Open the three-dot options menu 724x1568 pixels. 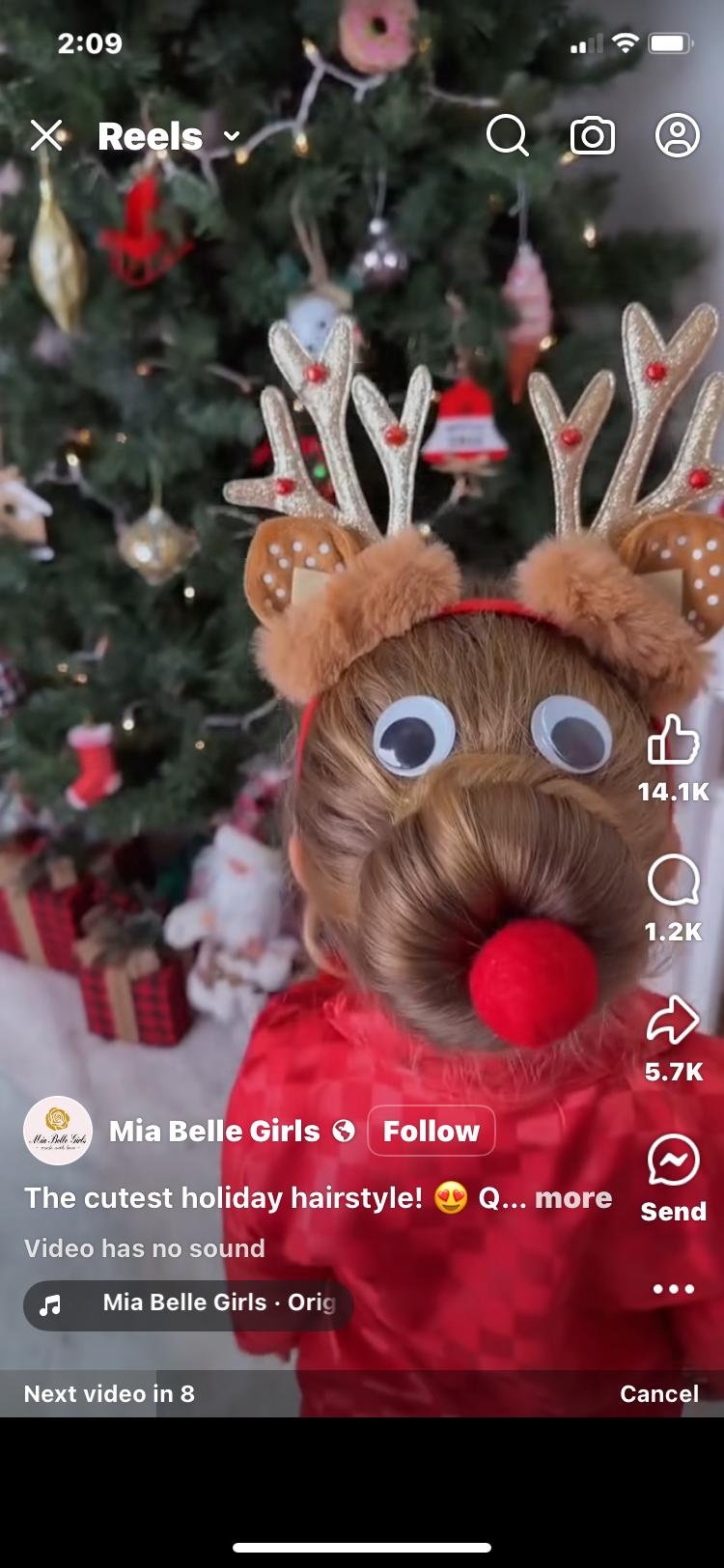(x=673, y=1289)
